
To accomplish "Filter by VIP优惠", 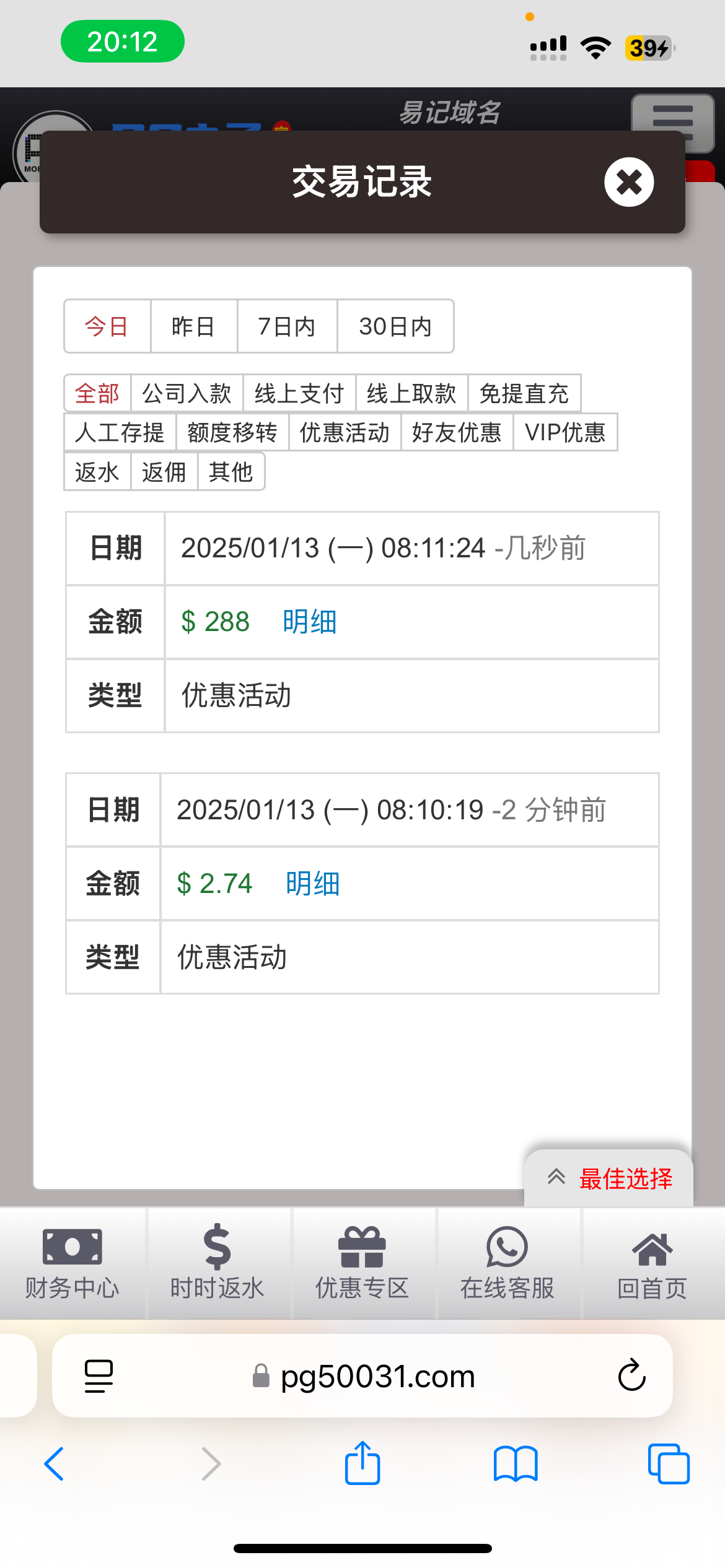I will point(565,432).
